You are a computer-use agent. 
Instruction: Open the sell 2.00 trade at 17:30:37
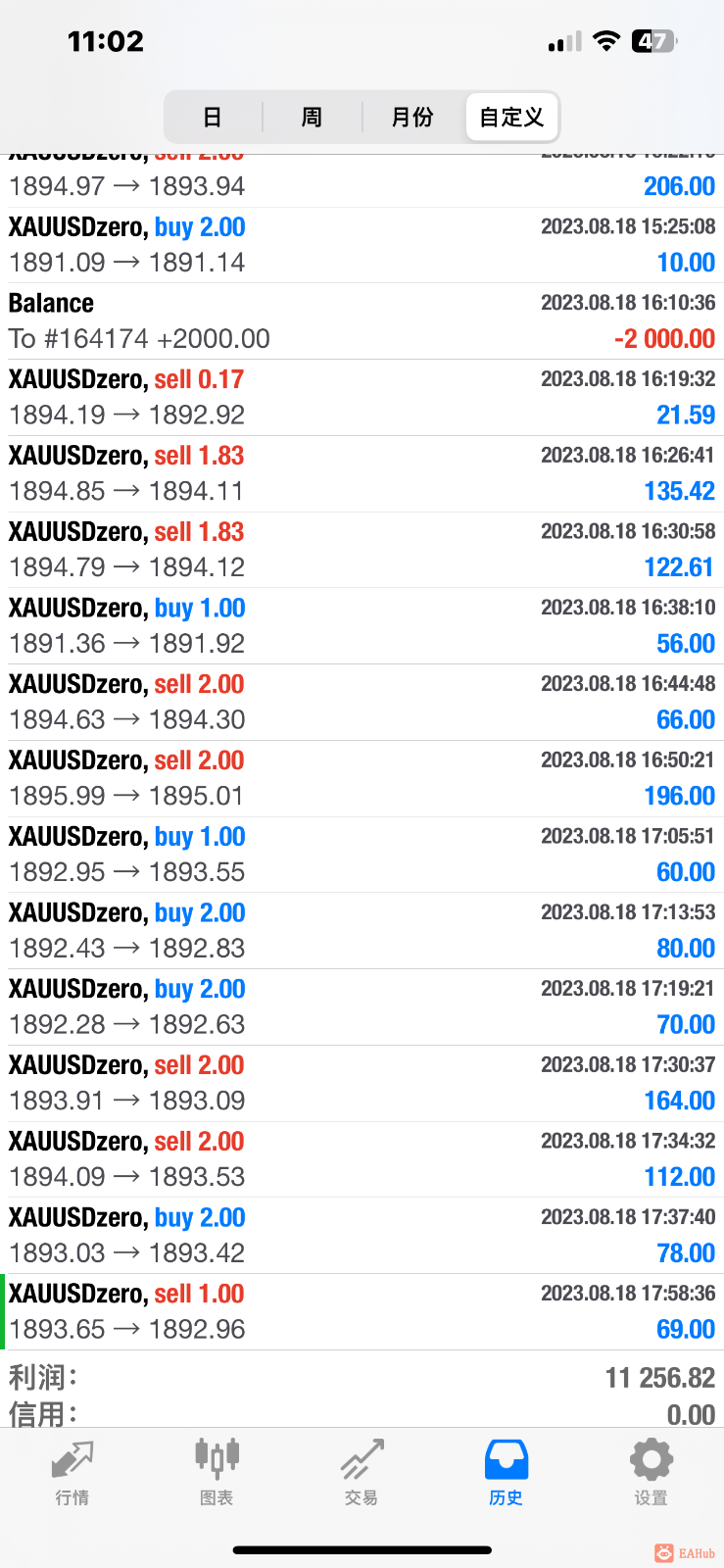click(362, 1084)
